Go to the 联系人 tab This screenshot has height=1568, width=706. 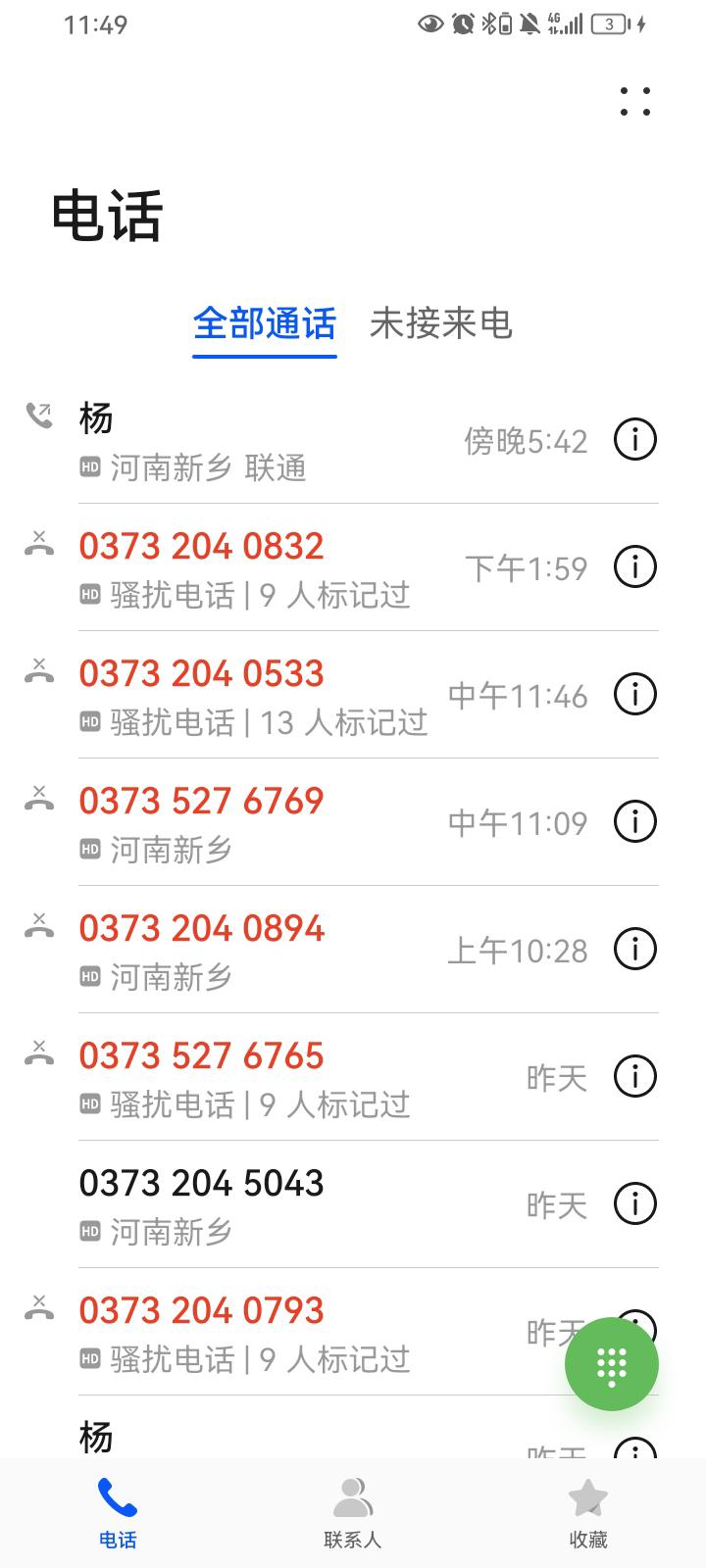353,1513
